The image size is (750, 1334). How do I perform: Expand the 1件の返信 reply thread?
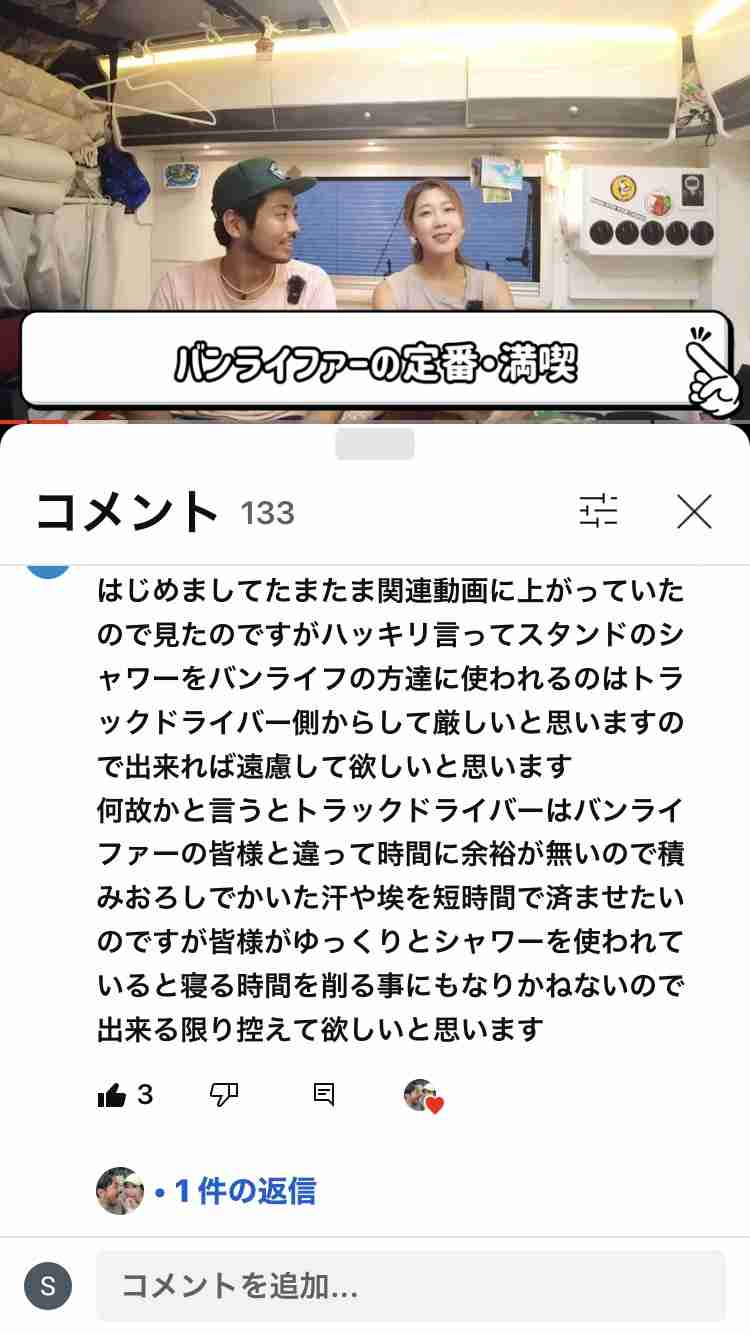244,1191
